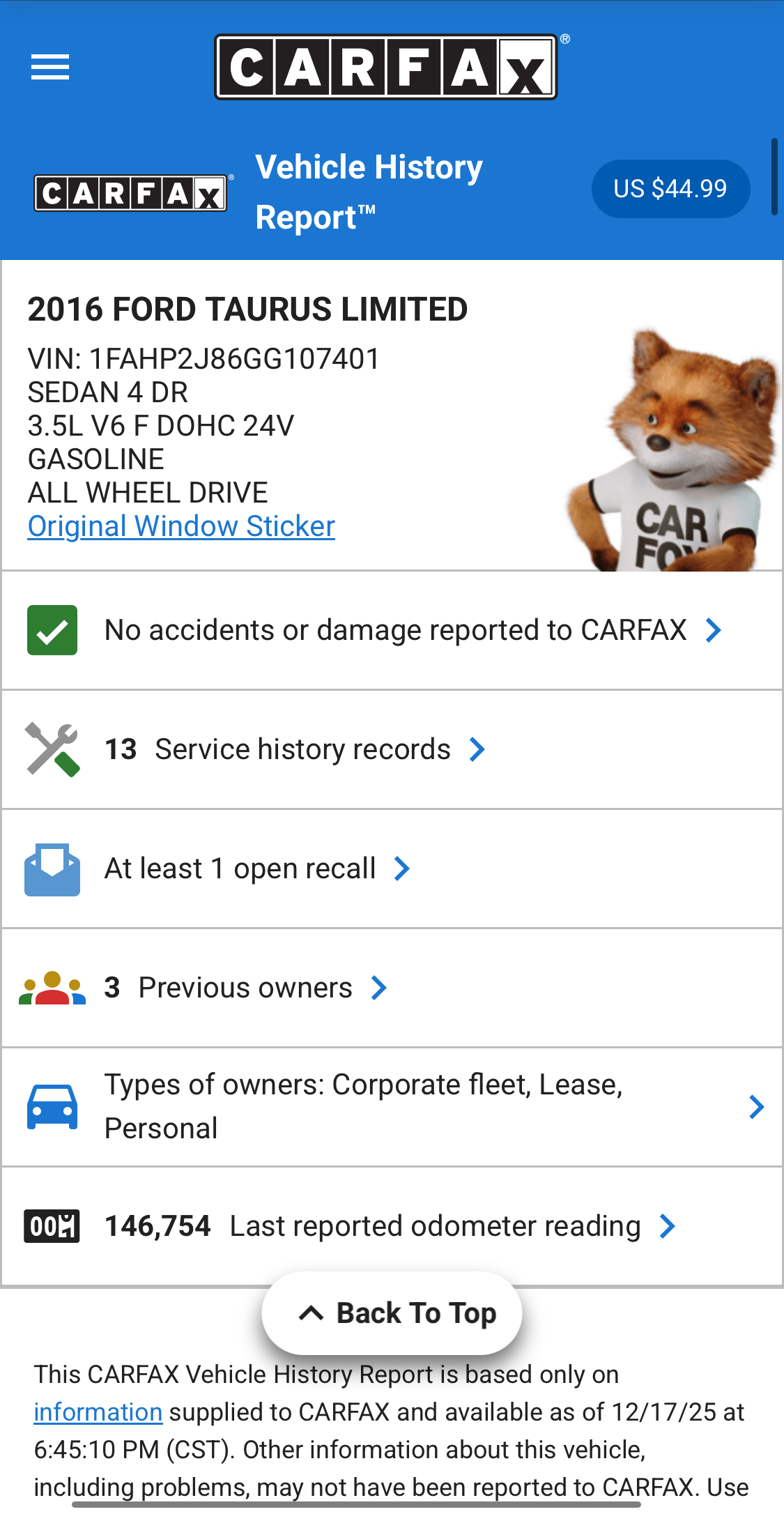Open the hamburger navigation menu

tap(50, 67)
